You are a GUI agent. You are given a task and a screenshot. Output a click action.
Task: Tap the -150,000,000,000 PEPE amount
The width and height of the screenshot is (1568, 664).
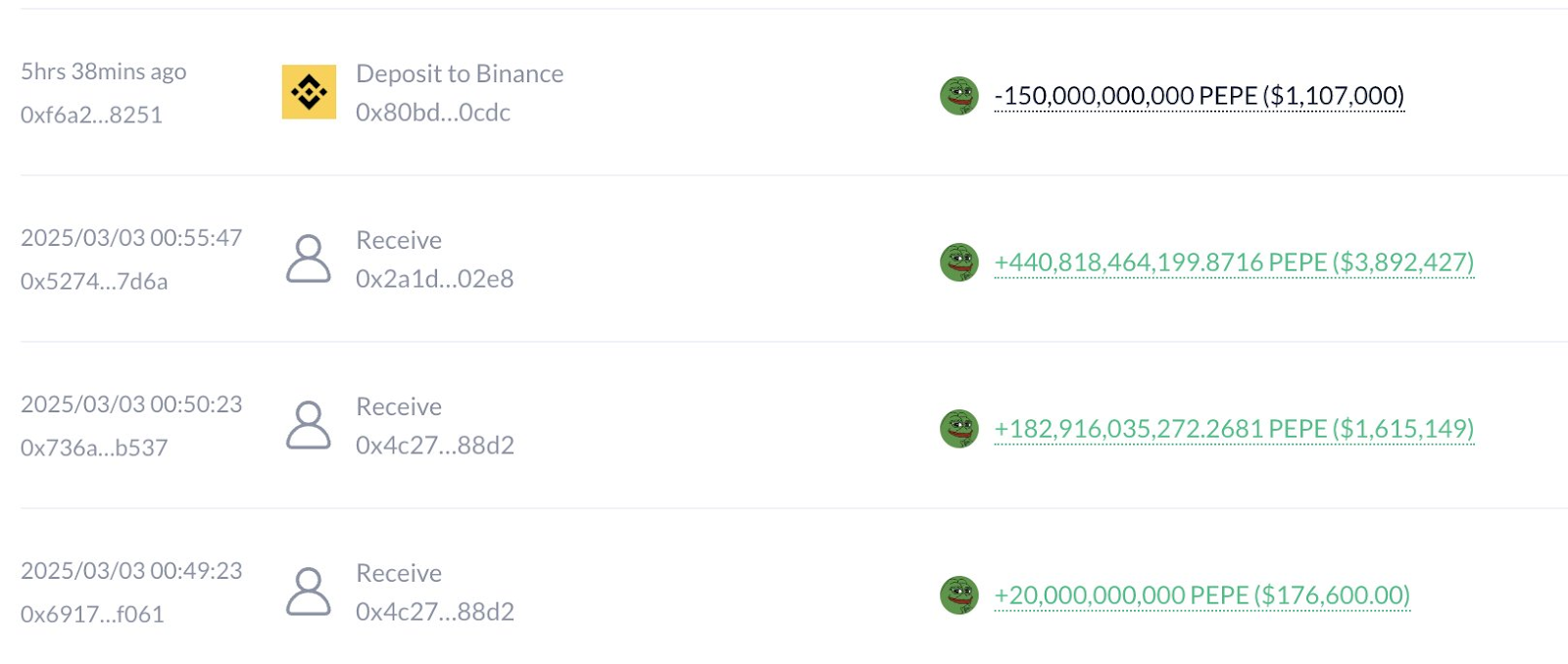pos(1199,96)
